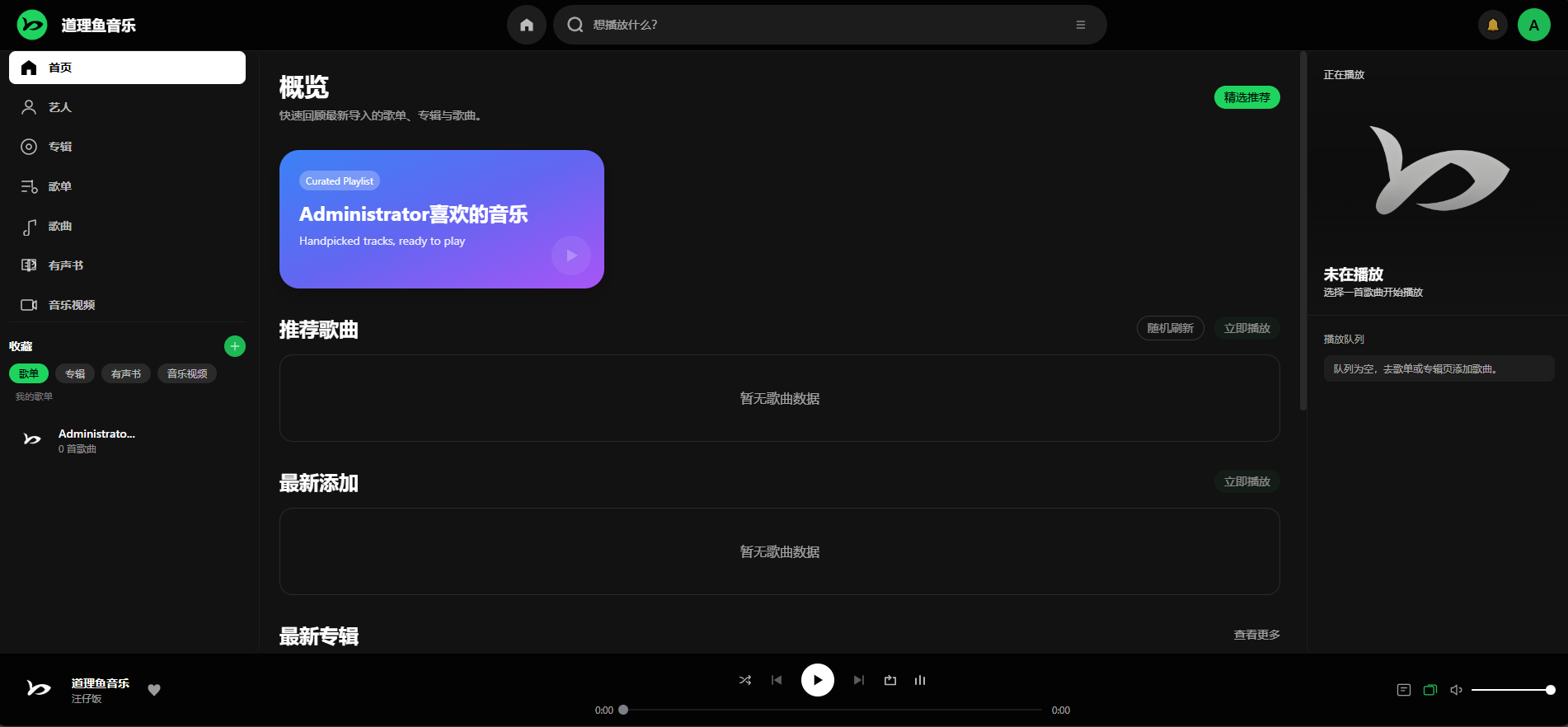
Task: Open the 有声书 section in sidebar
Action: pyautogui.click(x=66, y=265)
